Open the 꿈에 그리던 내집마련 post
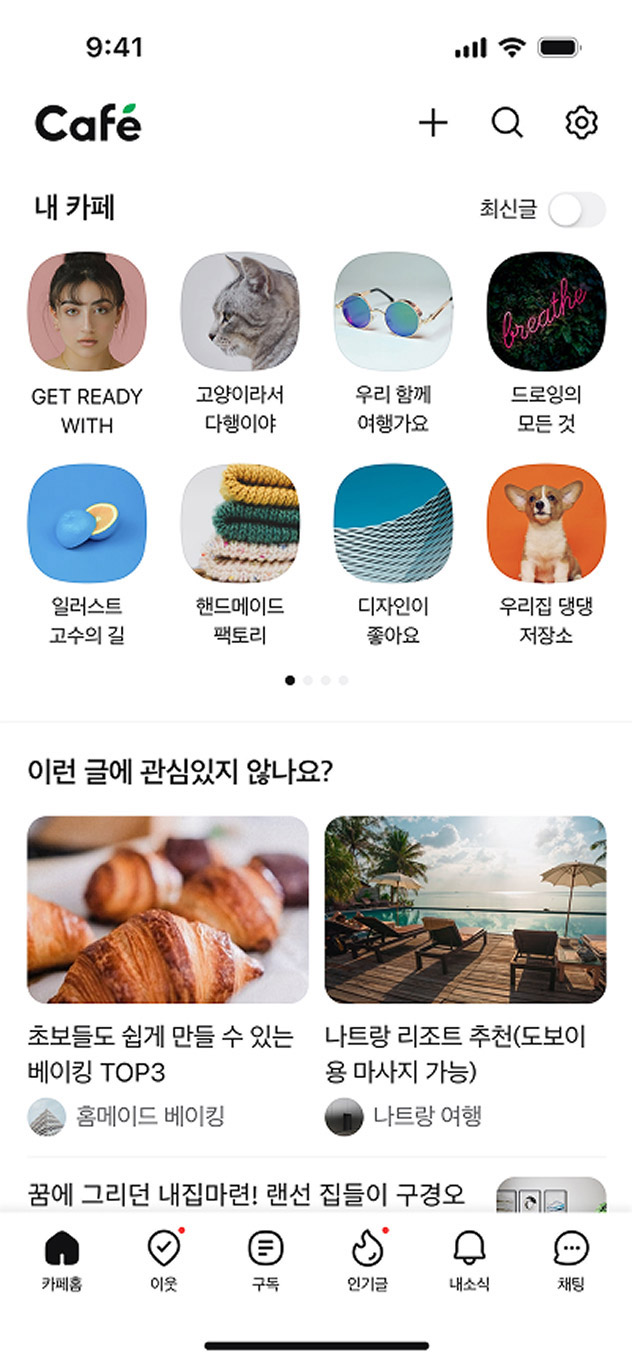Screen dimensions: 632x1364 click(246, 1193)
